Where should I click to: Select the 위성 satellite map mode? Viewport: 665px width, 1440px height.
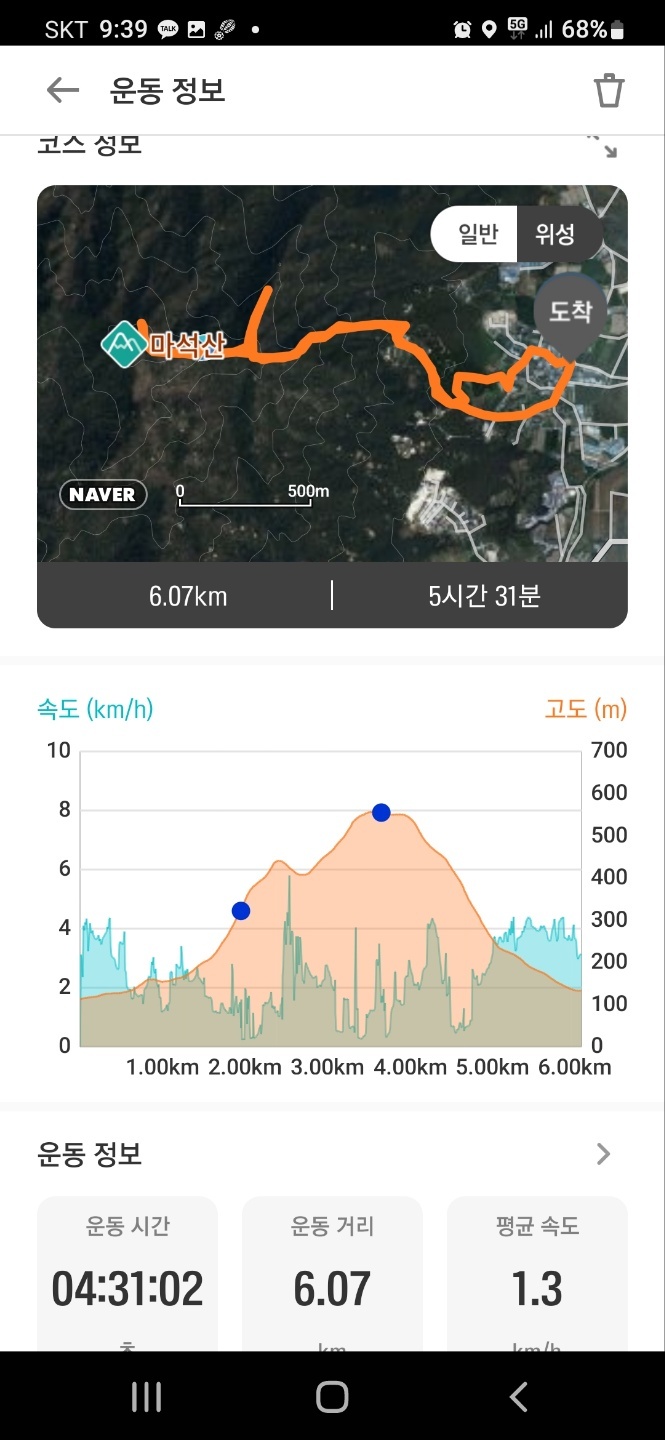556,234
